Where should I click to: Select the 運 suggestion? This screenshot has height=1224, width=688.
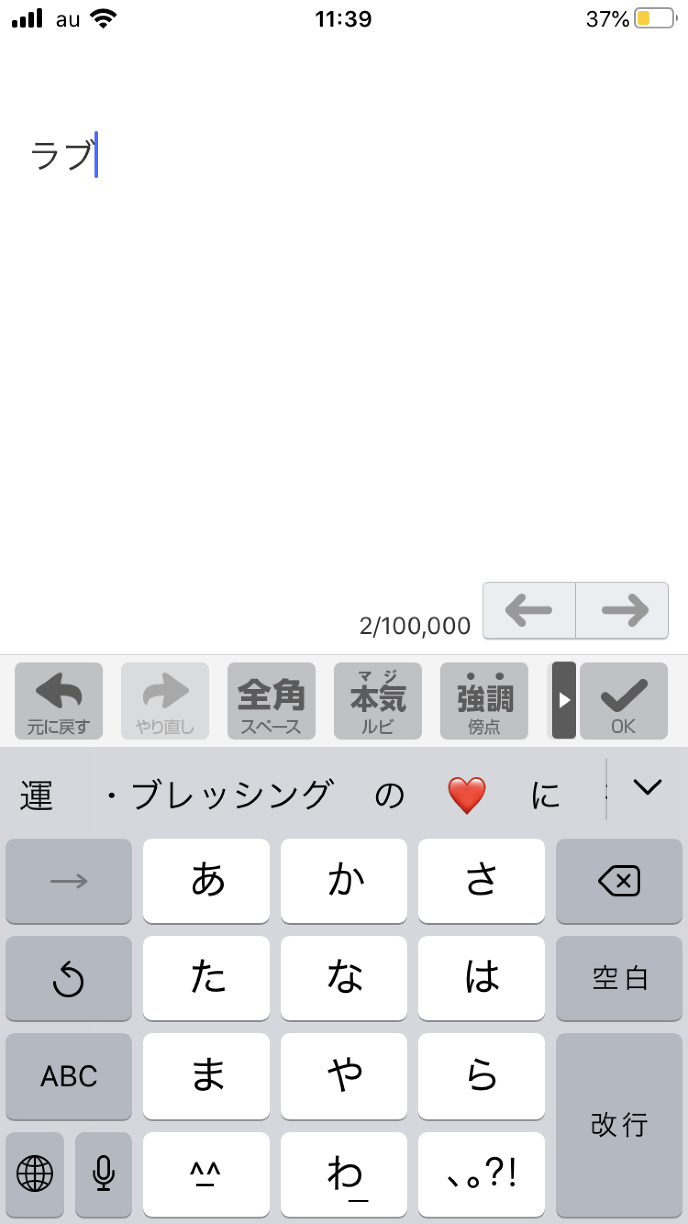(x=37, y=796)
